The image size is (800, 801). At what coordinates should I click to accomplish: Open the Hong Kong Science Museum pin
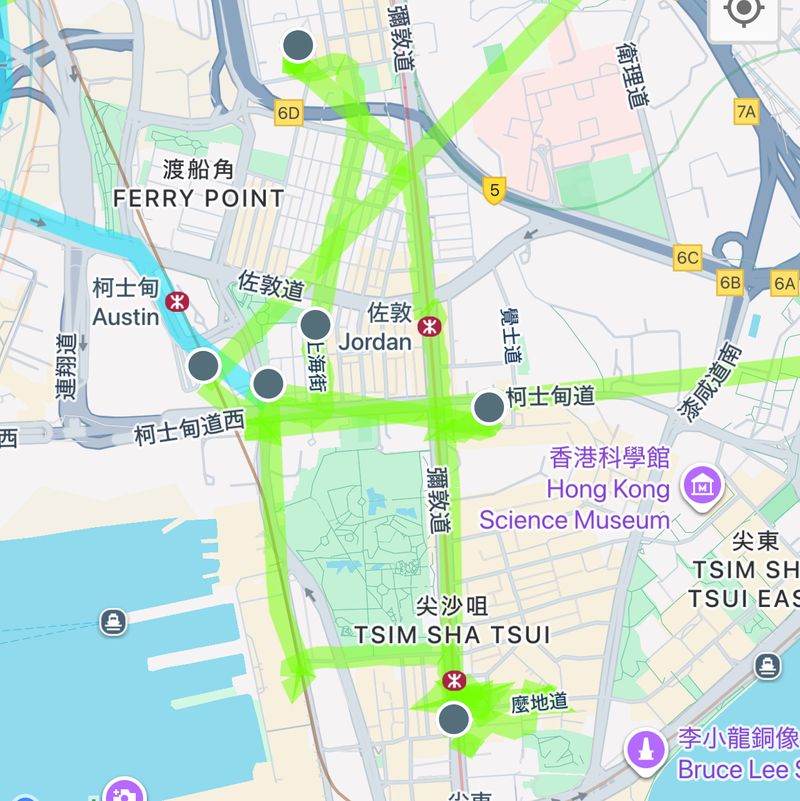[x=701, y=487]
